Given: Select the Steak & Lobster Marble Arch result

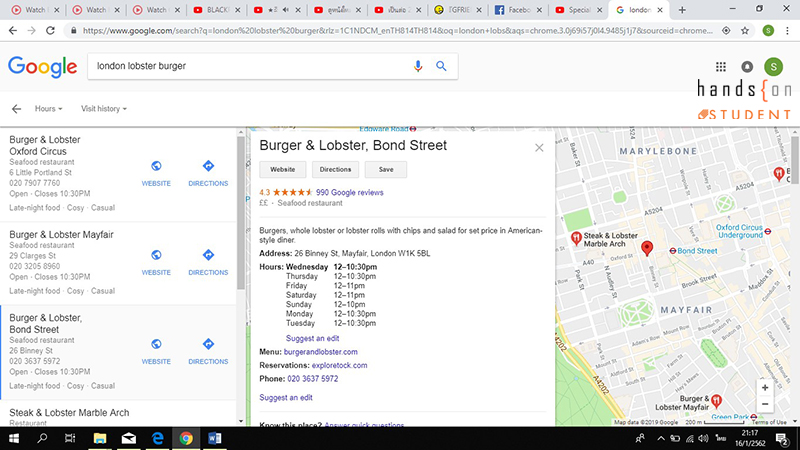Looking at the screenshot, I should pos(70,412).
